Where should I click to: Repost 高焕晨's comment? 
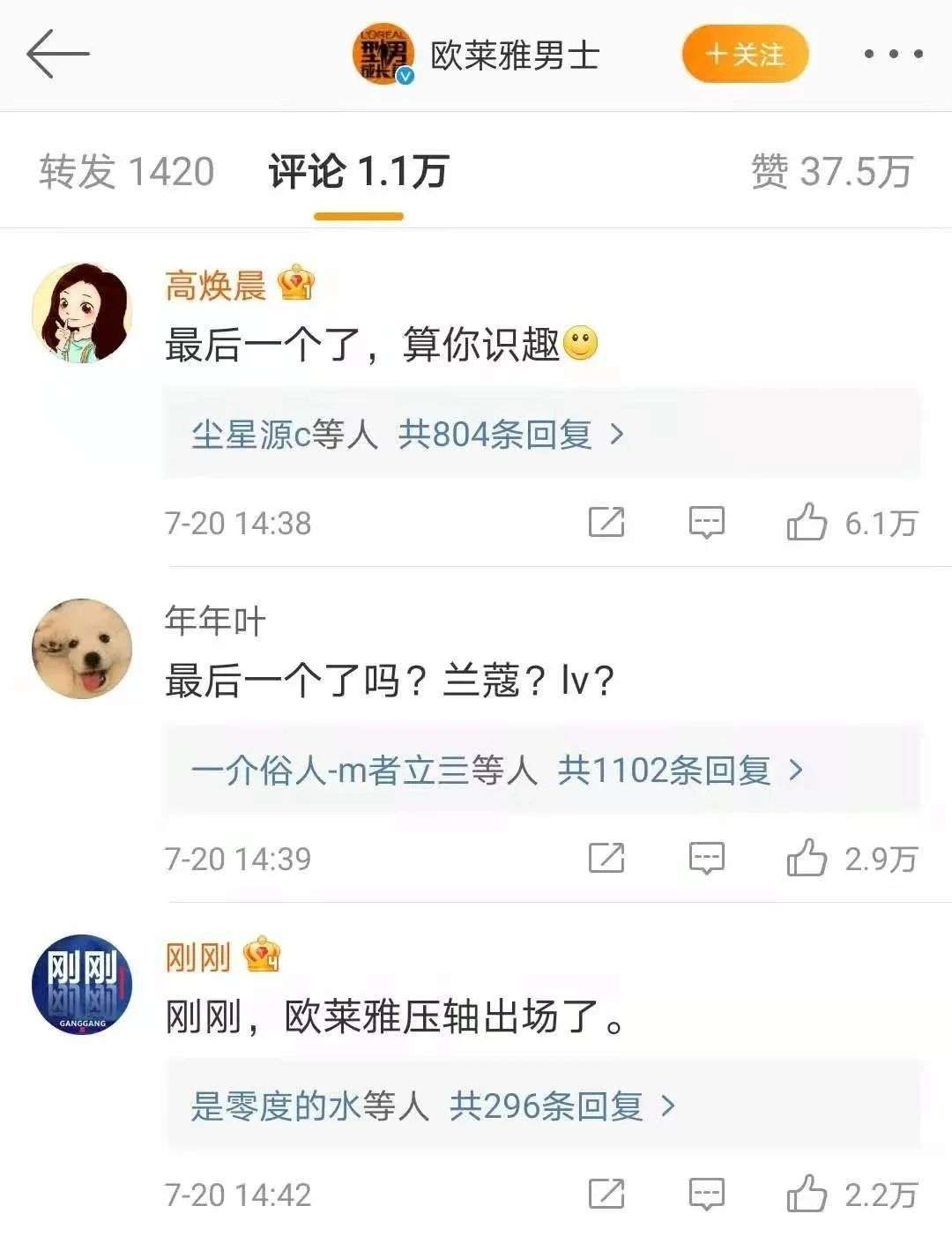606,523
